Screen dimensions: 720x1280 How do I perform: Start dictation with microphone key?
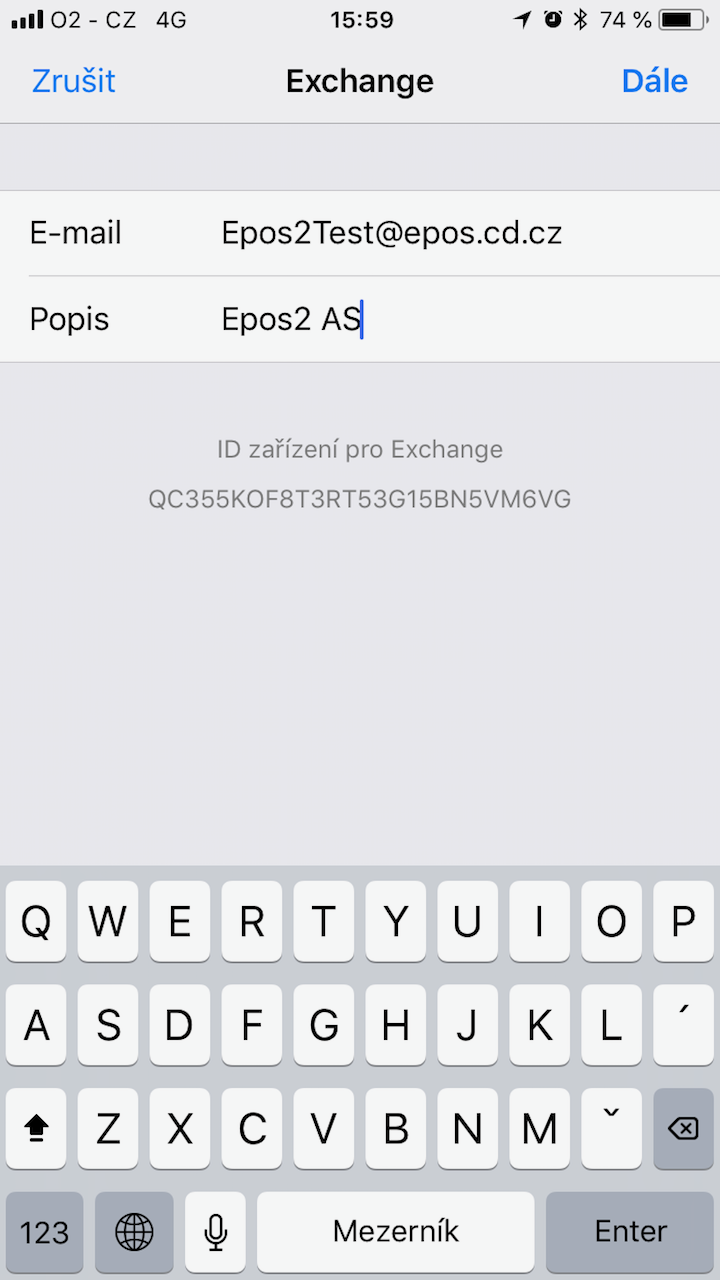215,1232
